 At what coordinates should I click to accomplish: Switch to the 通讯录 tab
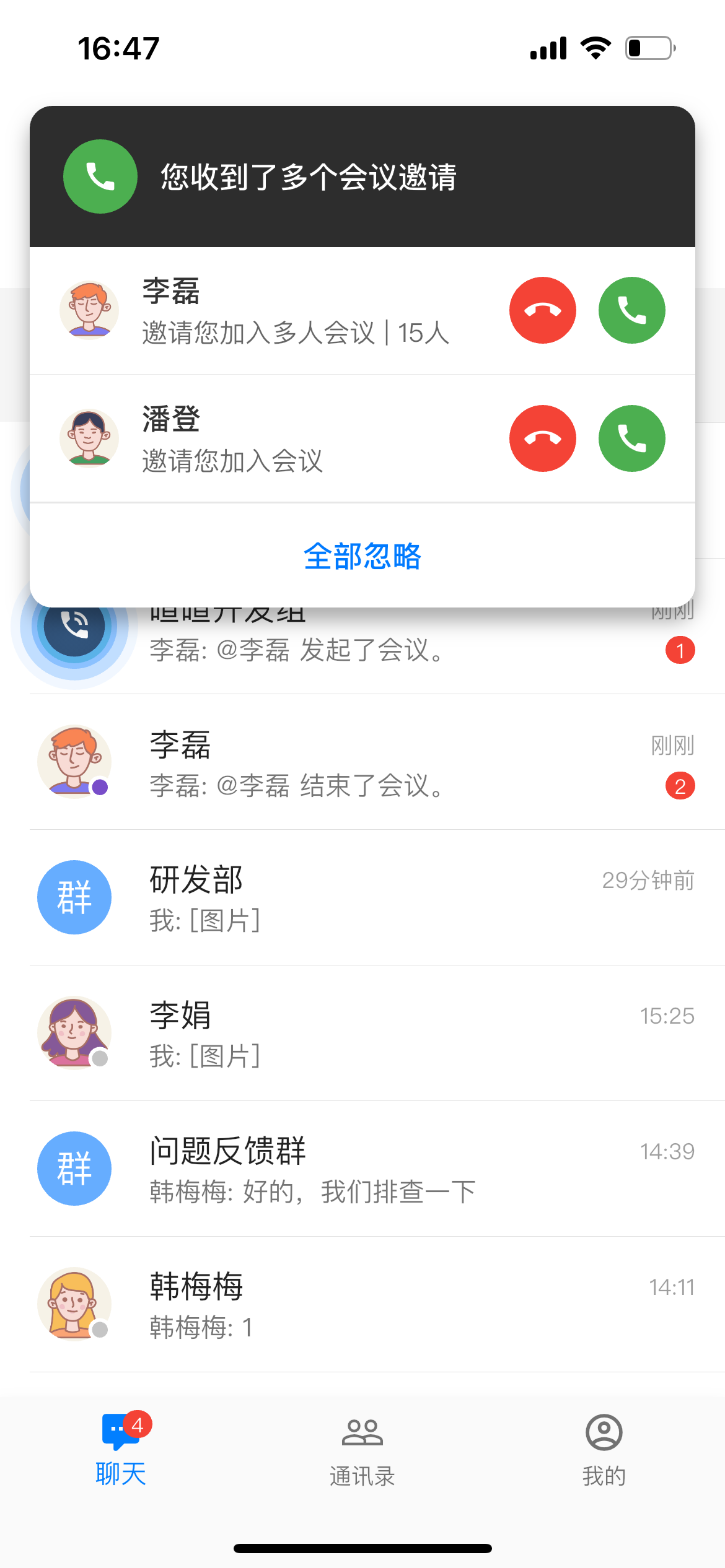click(362, 1450)
